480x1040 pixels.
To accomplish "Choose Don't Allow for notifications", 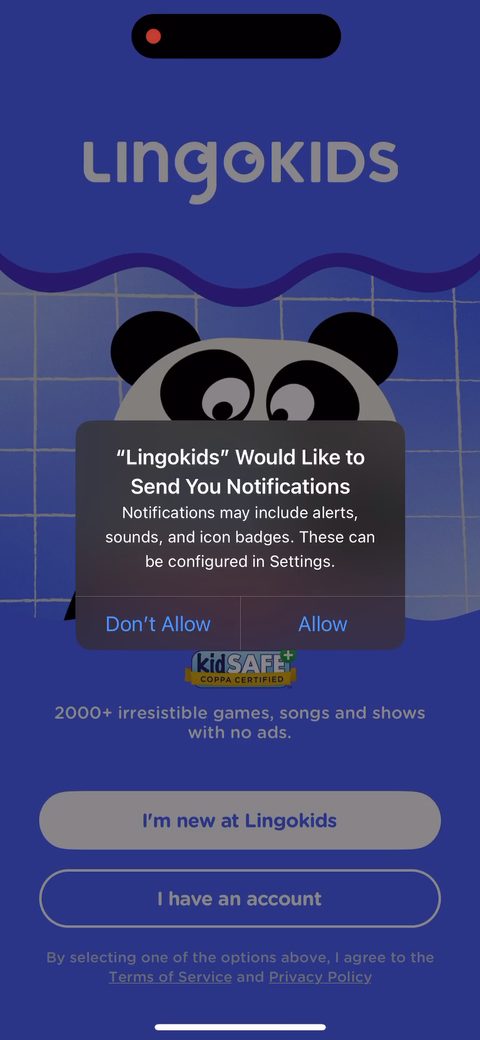I will pyautogui.click(x=158, y=623).
